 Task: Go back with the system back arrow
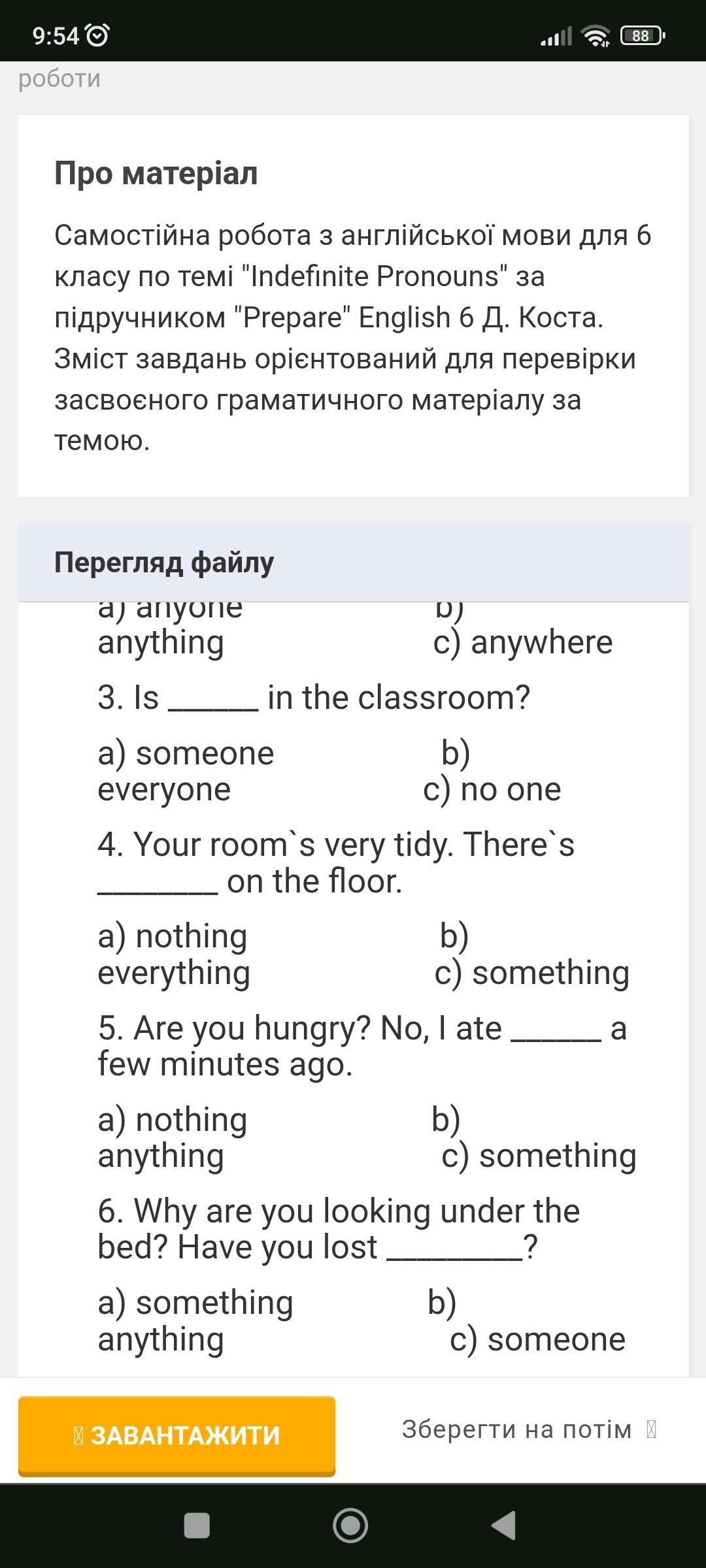(503, 1526)
